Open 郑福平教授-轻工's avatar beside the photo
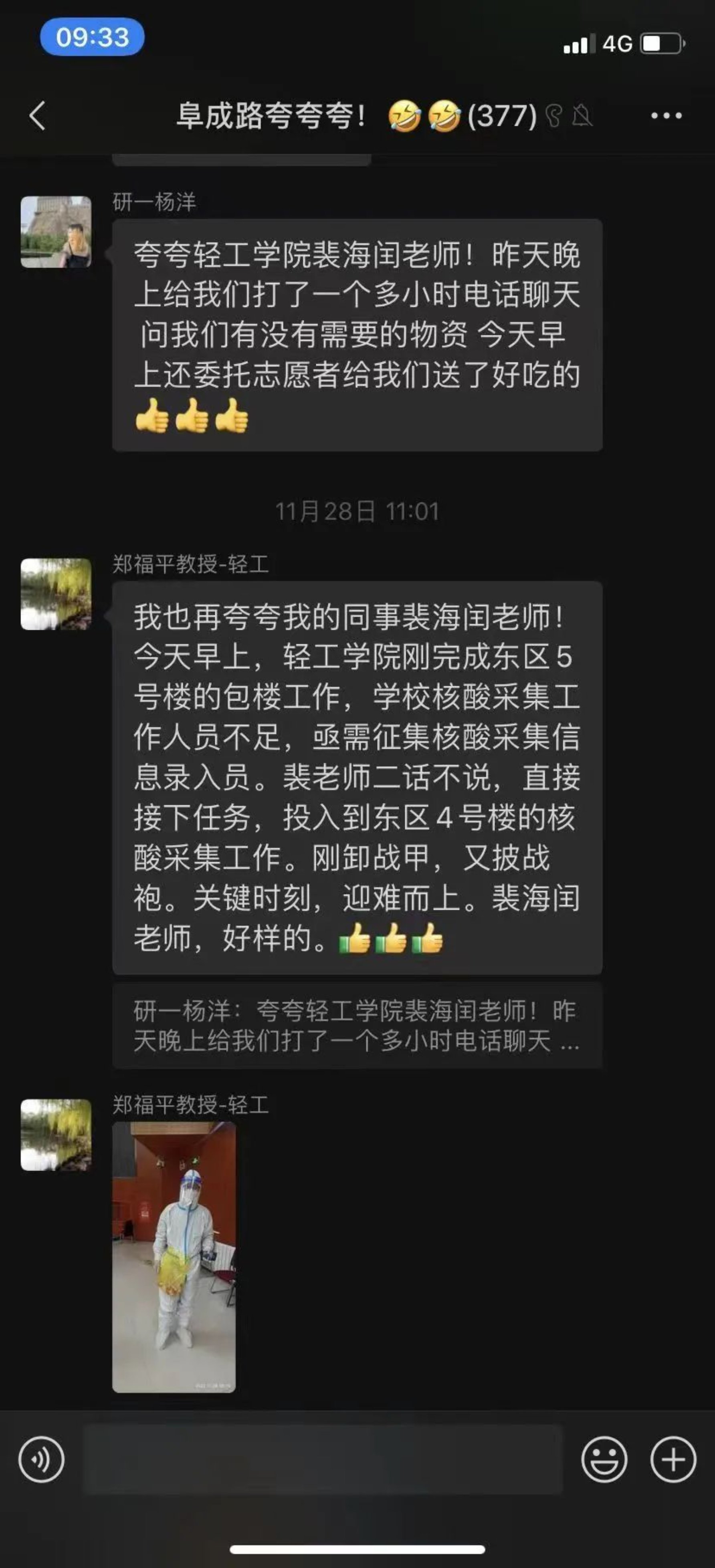The height and width of the screenshot is (1568, 715). (56, 1135)
